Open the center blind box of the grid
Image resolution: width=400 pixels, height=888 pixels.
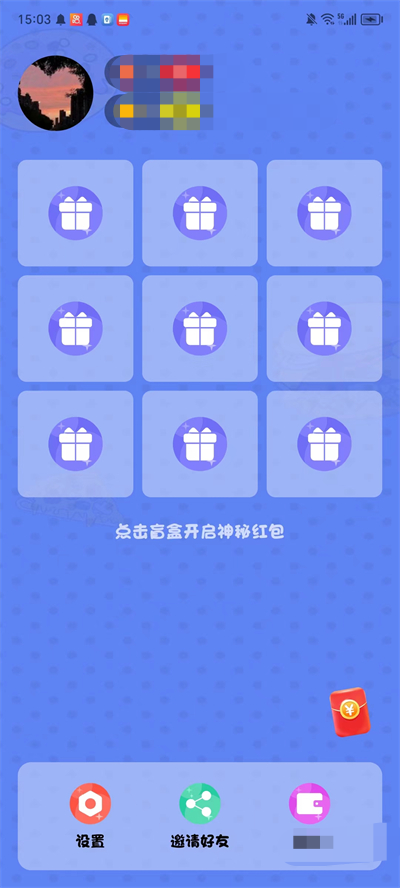pyautogui.click(x=200, y=328)
